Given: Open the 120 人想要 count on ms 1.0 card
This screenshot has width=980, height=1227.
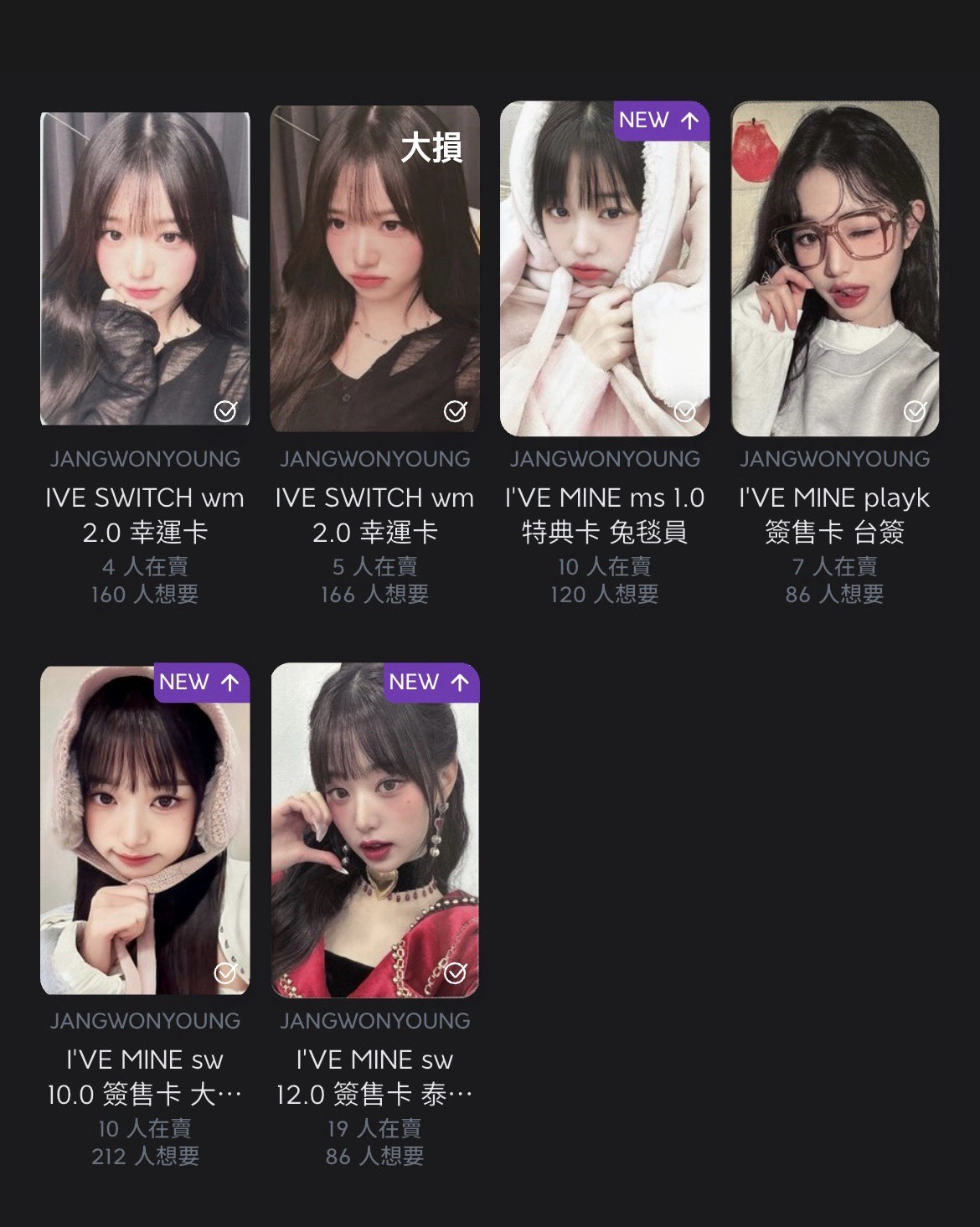Looking at the screenshot, I should coord(604,595).
